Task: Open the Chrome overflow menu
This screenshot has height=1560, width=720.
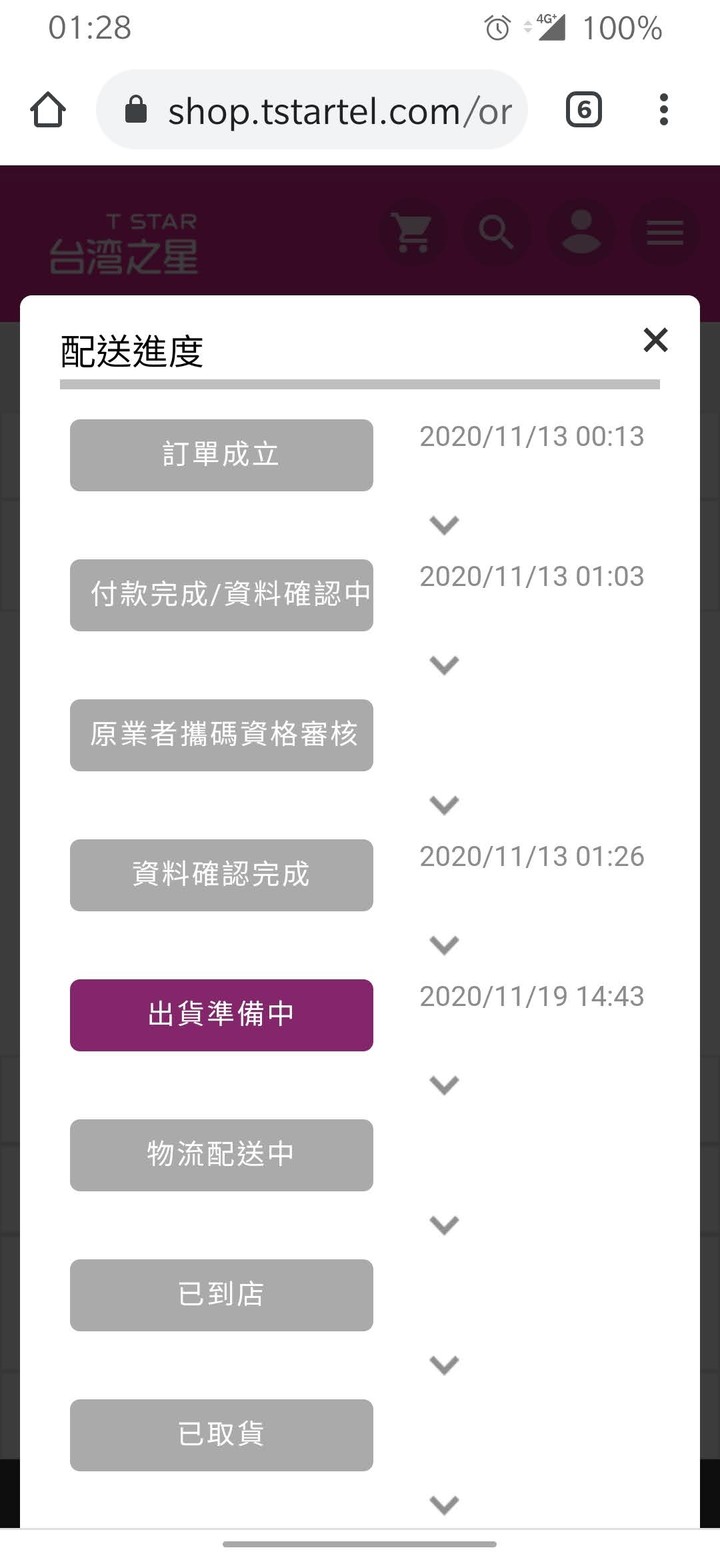Action: click(663, 110)
